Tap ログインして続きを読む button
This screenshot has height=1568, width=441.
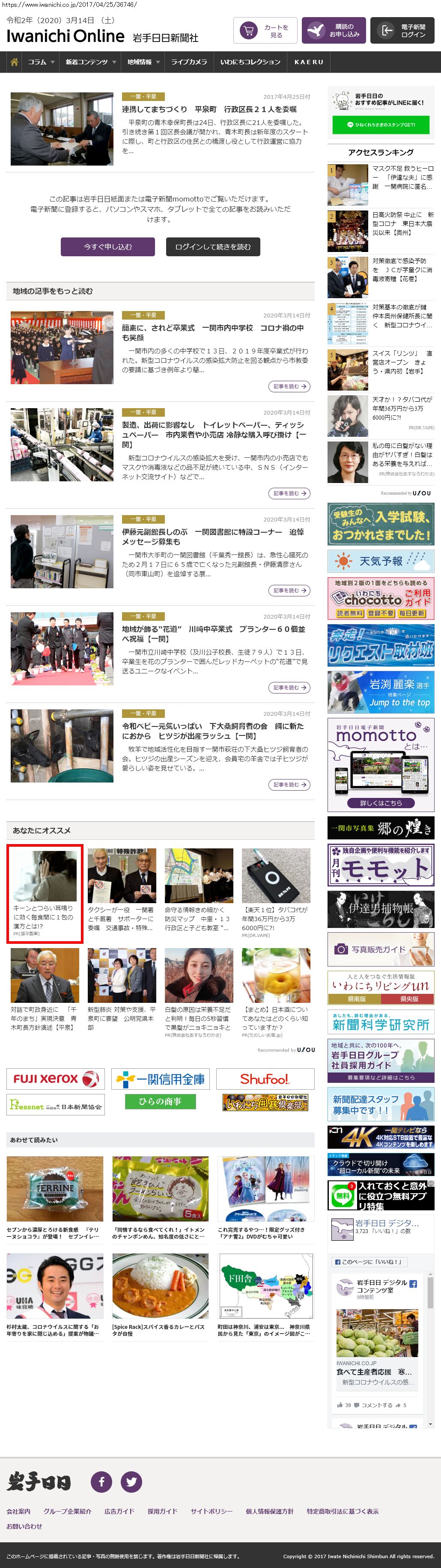point(213,246)
